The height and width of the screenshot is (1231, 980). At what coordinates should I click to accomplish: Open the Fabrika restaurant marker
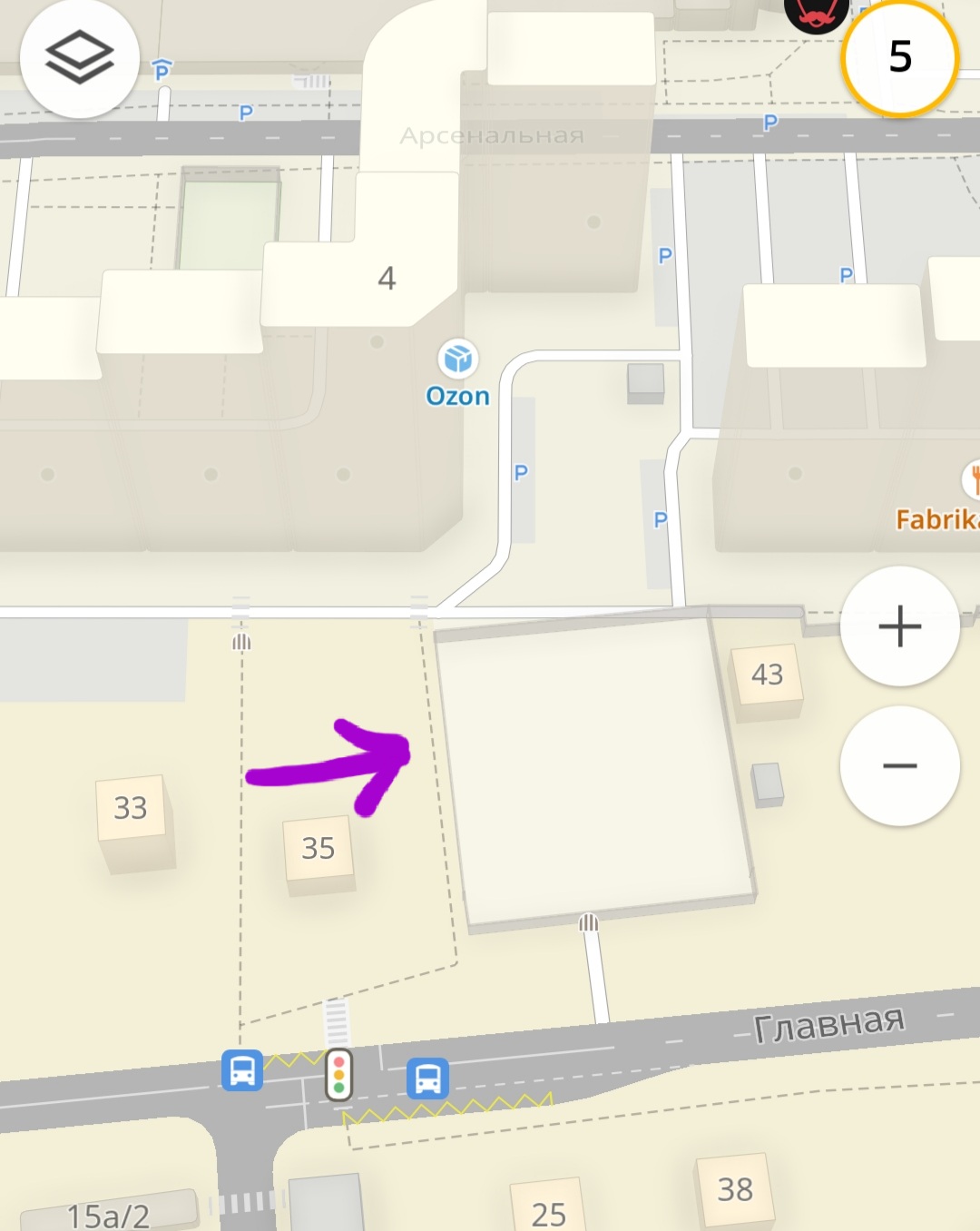coord(971,479)
